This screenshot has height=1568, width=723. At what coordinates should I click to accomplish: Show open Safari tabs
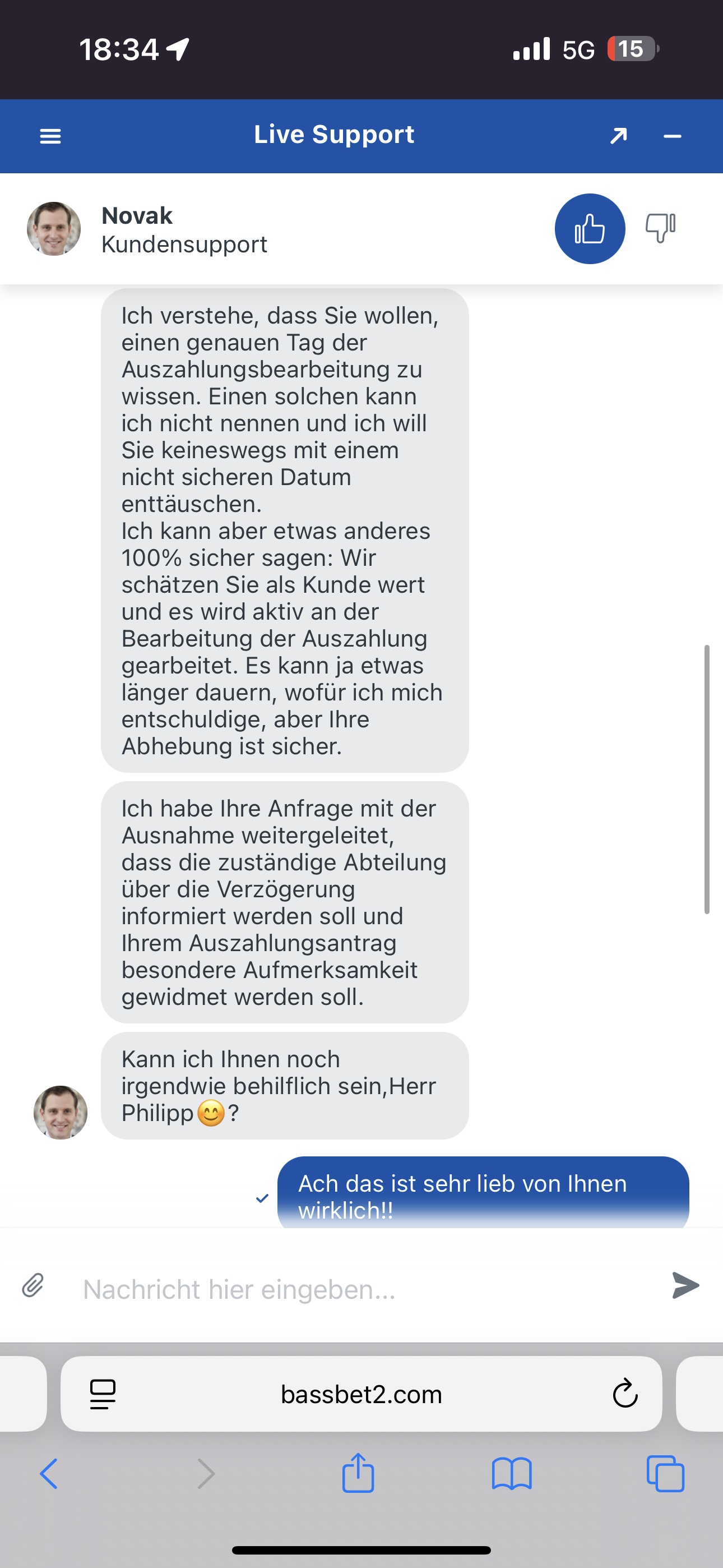665,1474
